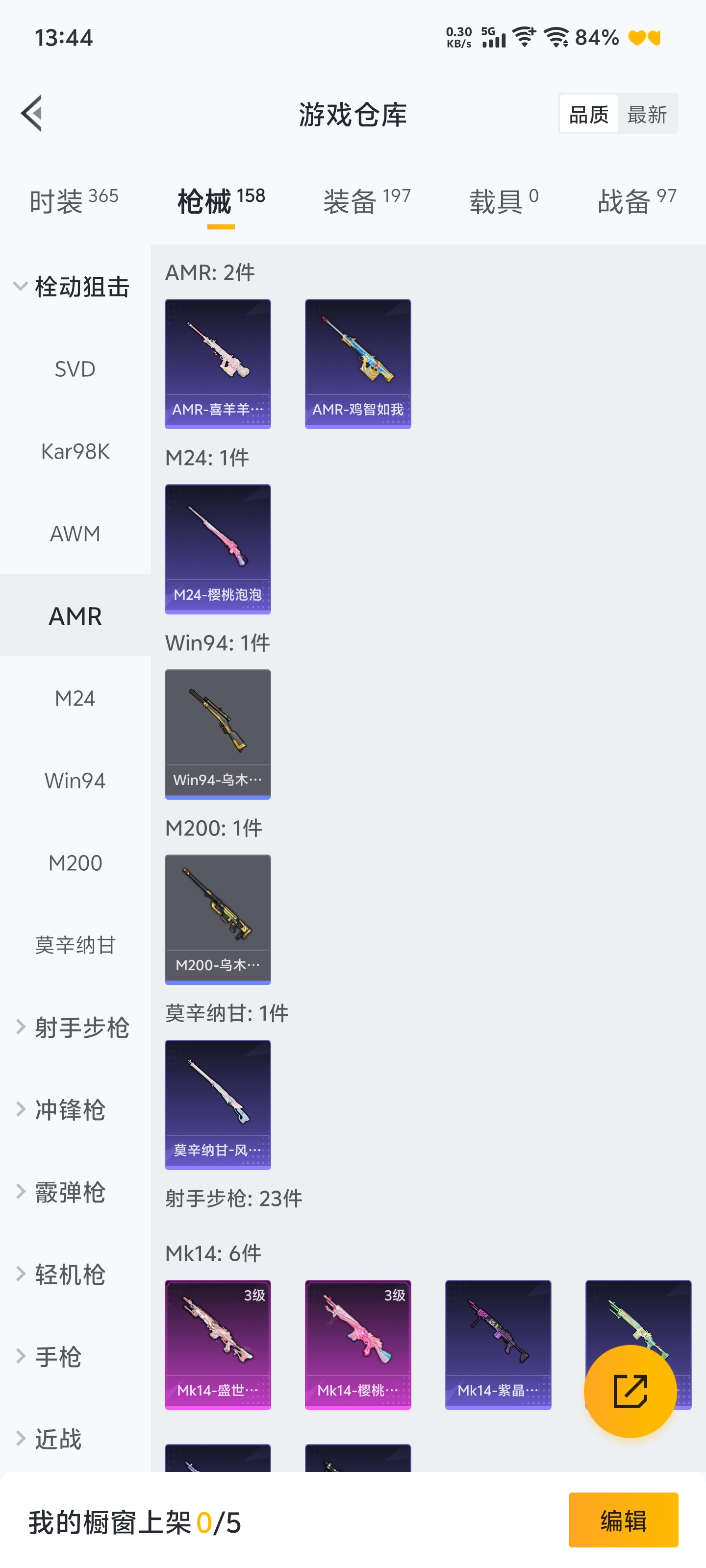
Task: Open the Win94-乌木 skin card
Action: [x=218, y=734]
